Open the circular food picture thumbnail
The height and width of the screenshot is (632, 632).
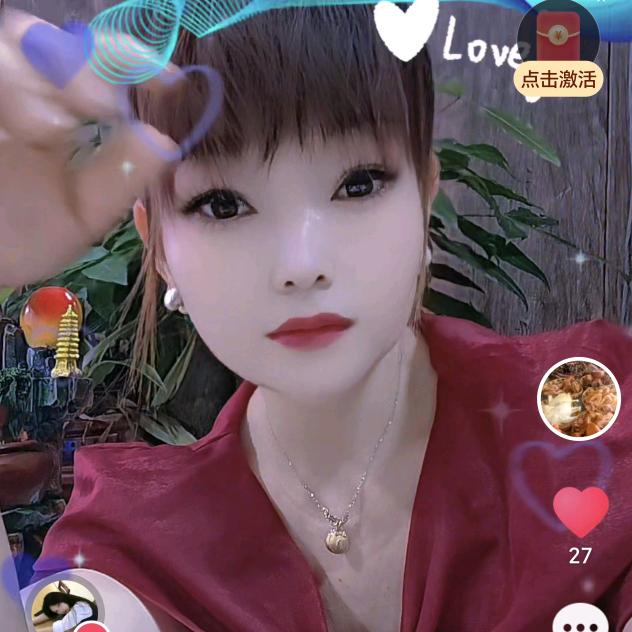pos(579,398)
